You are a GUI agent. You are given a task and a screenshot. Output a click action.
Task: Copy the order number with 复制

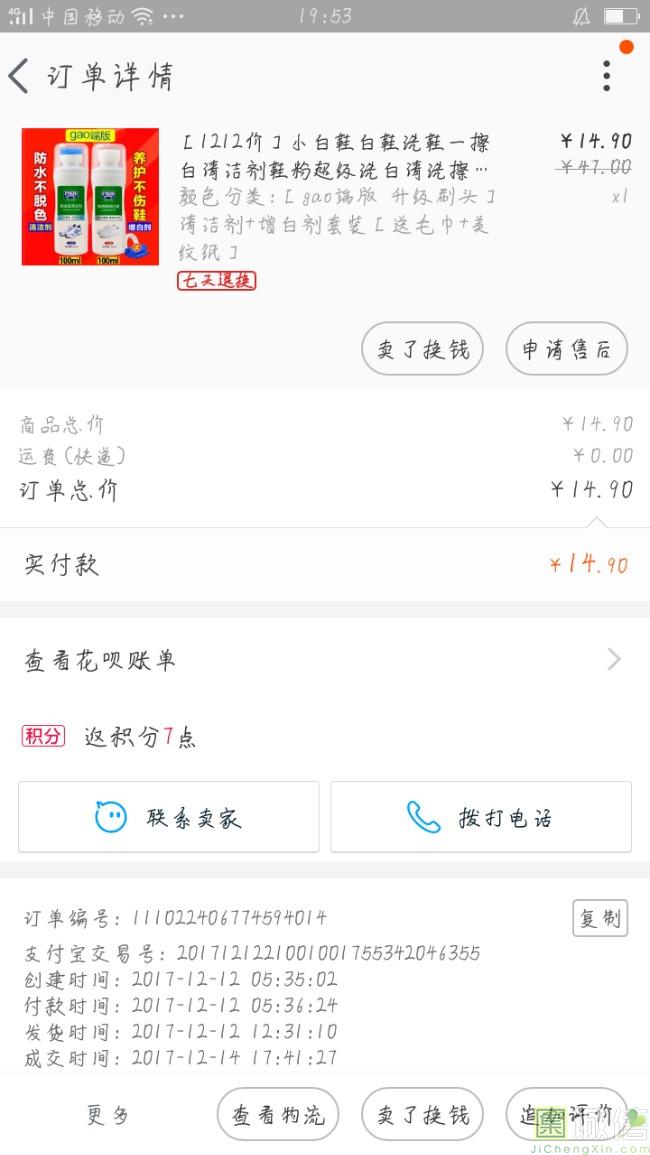coord(600,918)
